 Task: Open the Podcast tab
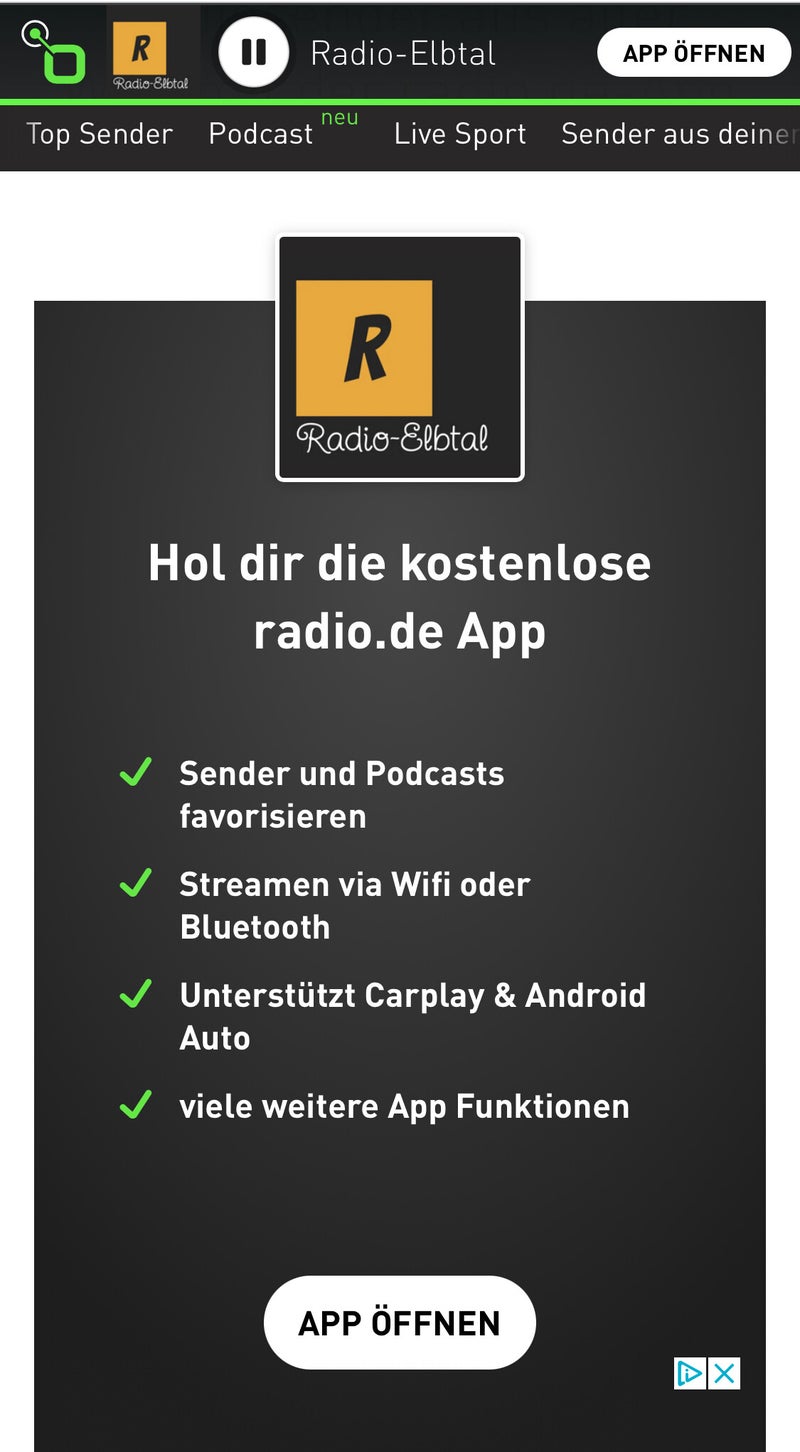pos(261,134)
